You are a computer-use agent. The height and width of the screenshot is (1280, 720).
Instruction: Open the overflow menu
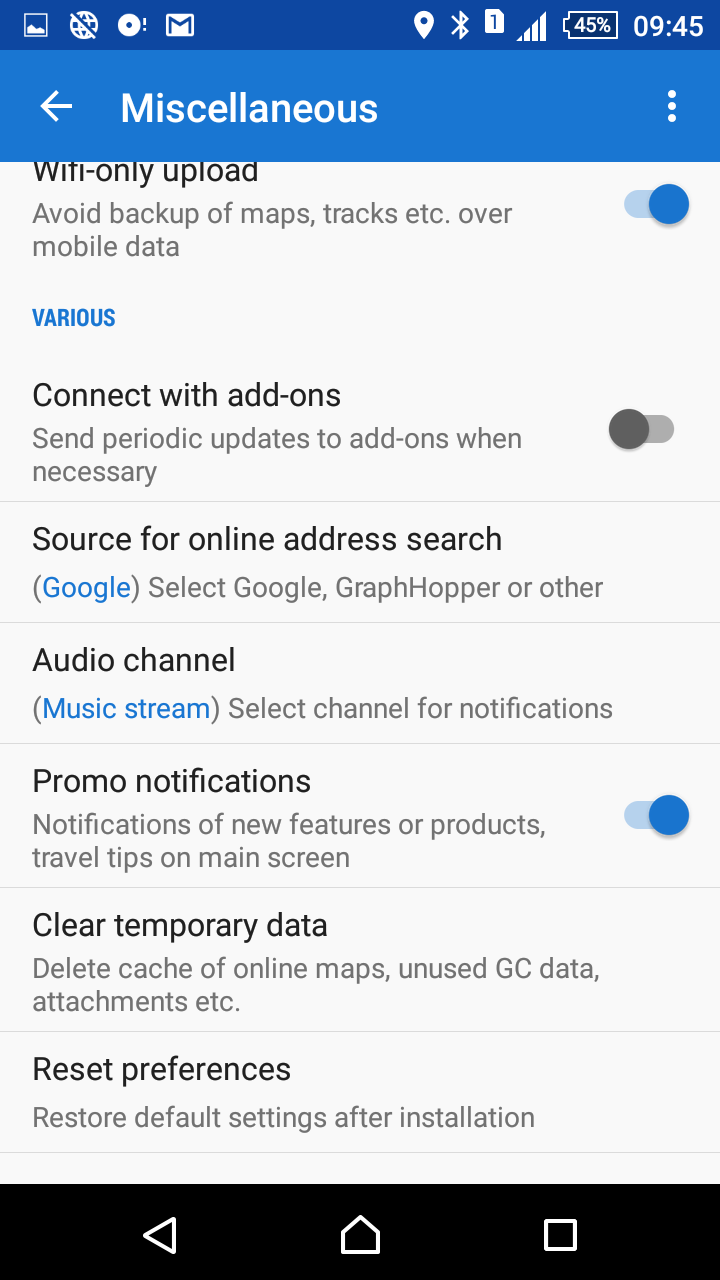pyautogui.click(x=671, y=107)
